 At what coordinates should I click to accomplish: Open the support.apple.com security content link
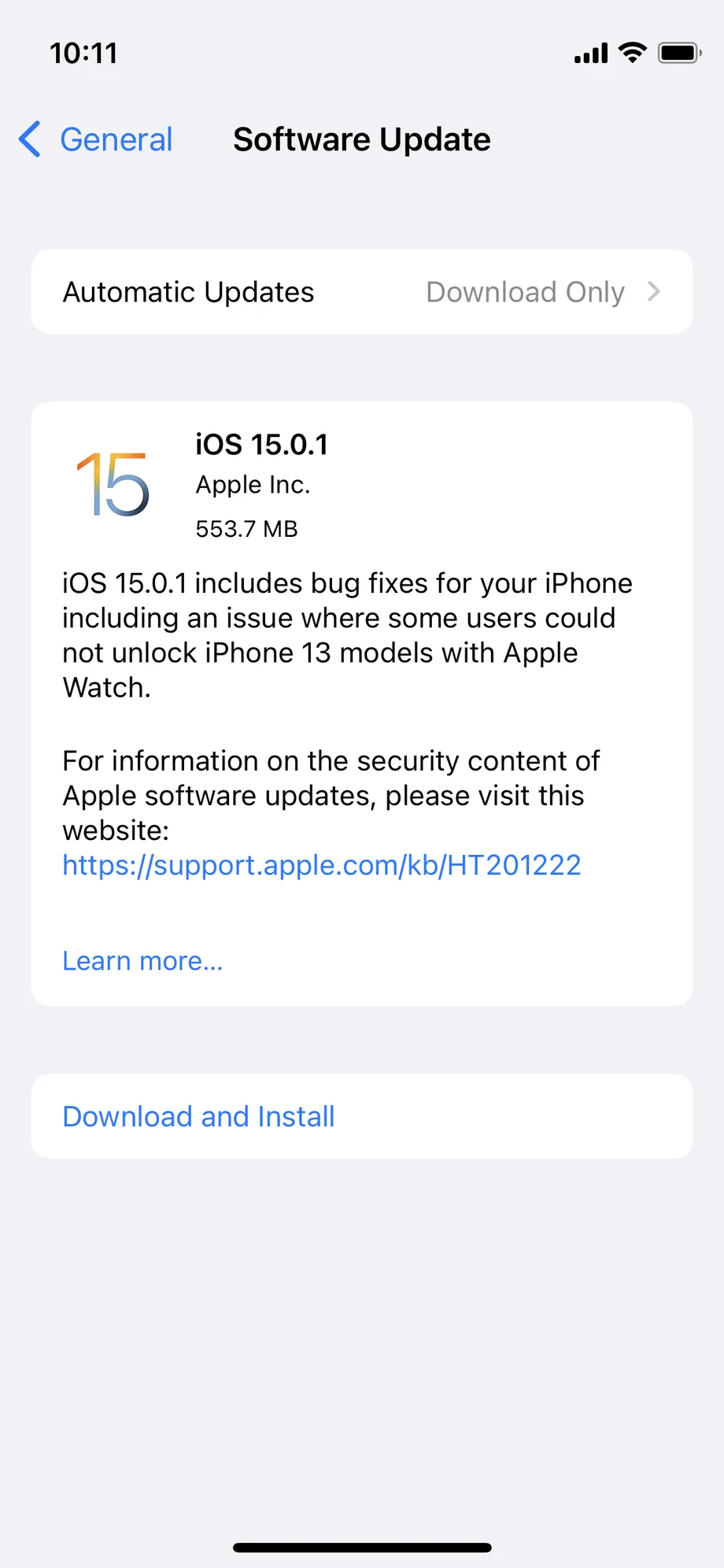click(321, 865)
